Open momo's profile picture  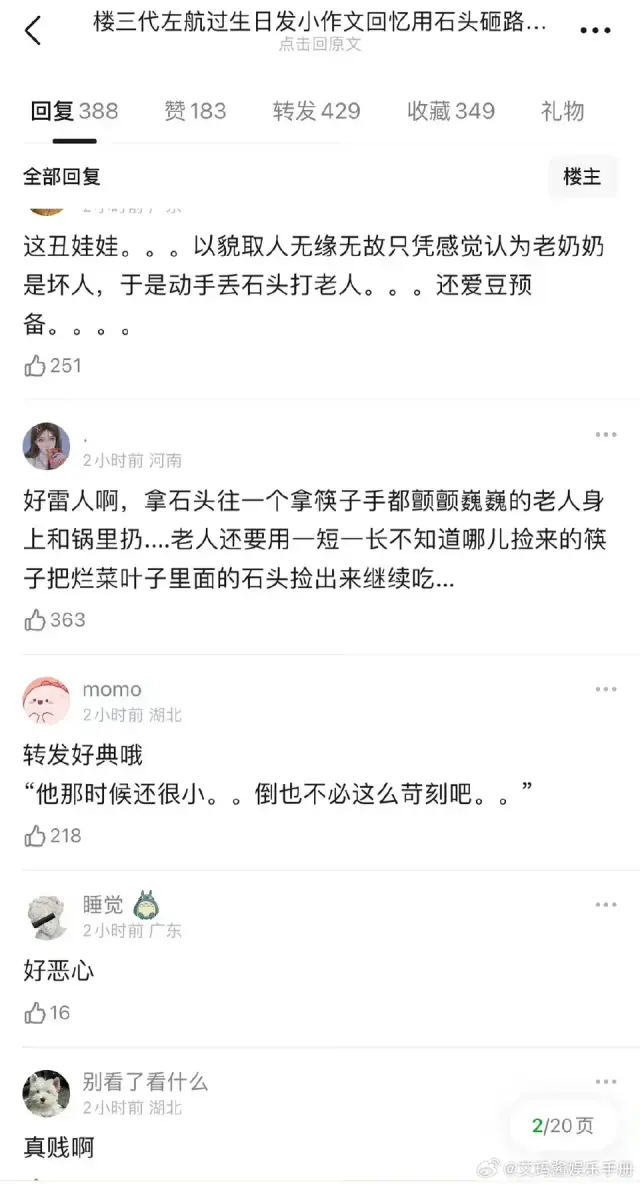[47, 701]
